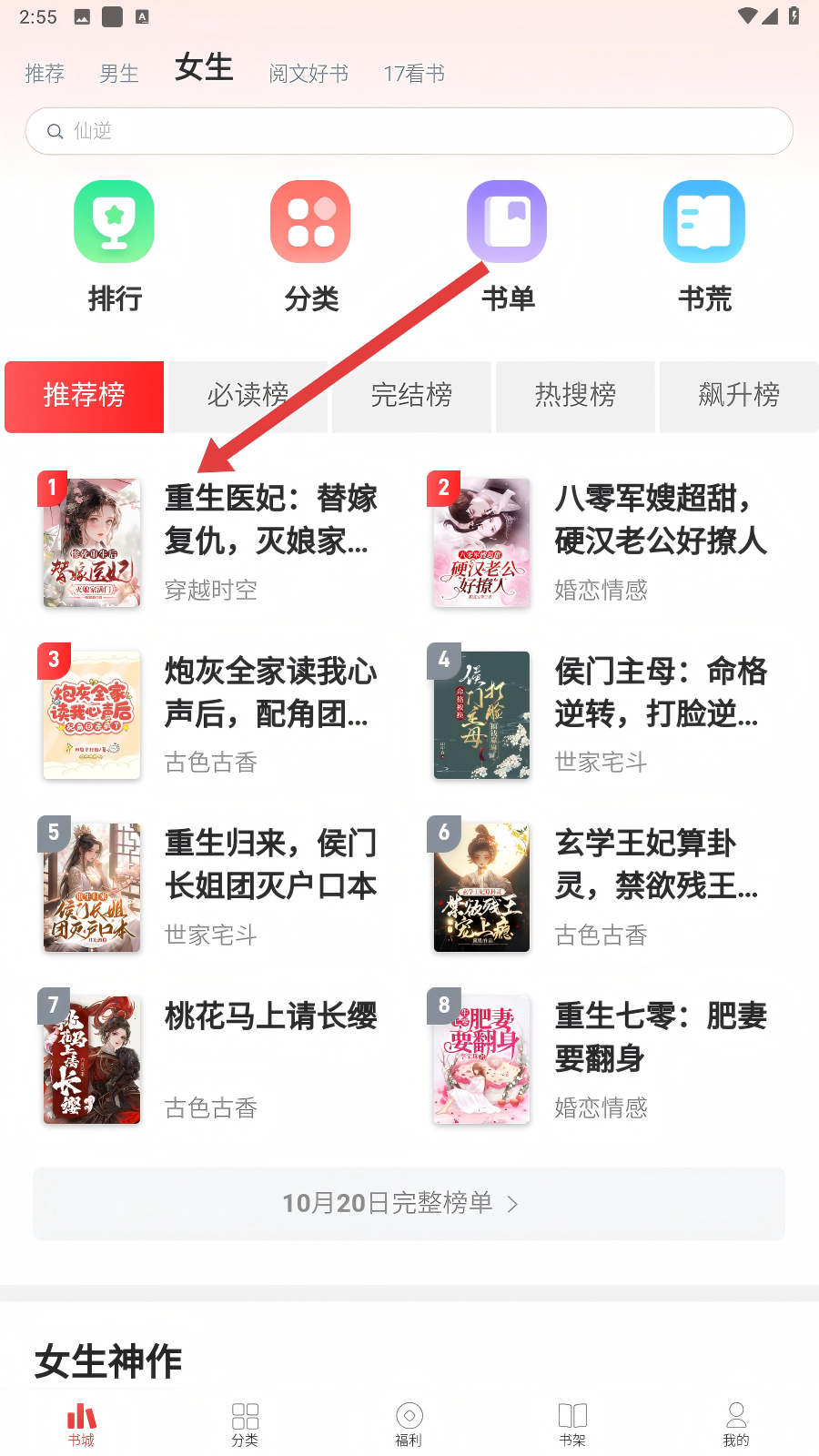Open the 17看书 tab
This screenshot has height=1456, width=819.
click(x=414, y=74)
